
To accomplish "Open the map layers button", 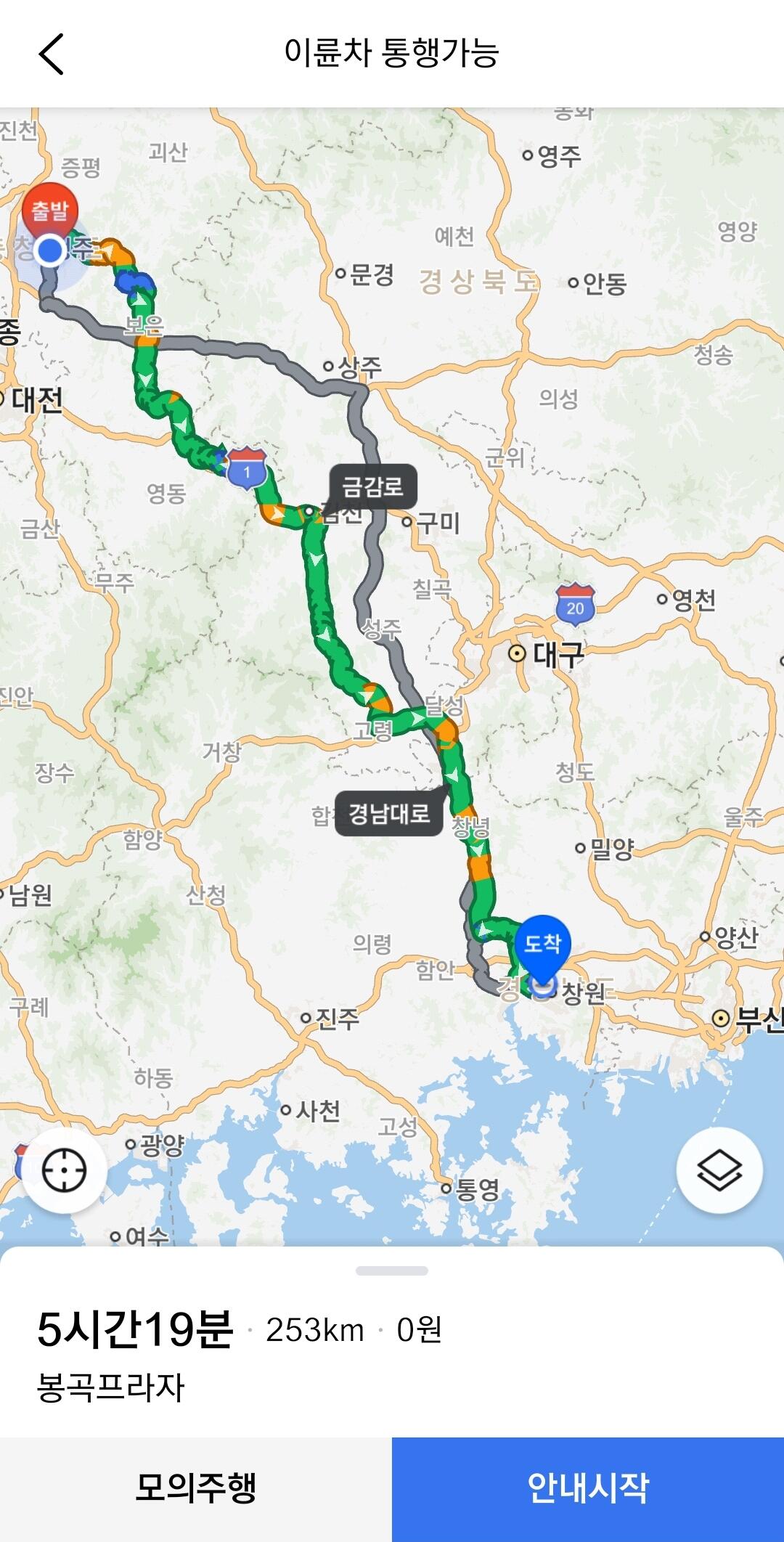I will (x=719, y=1170).
